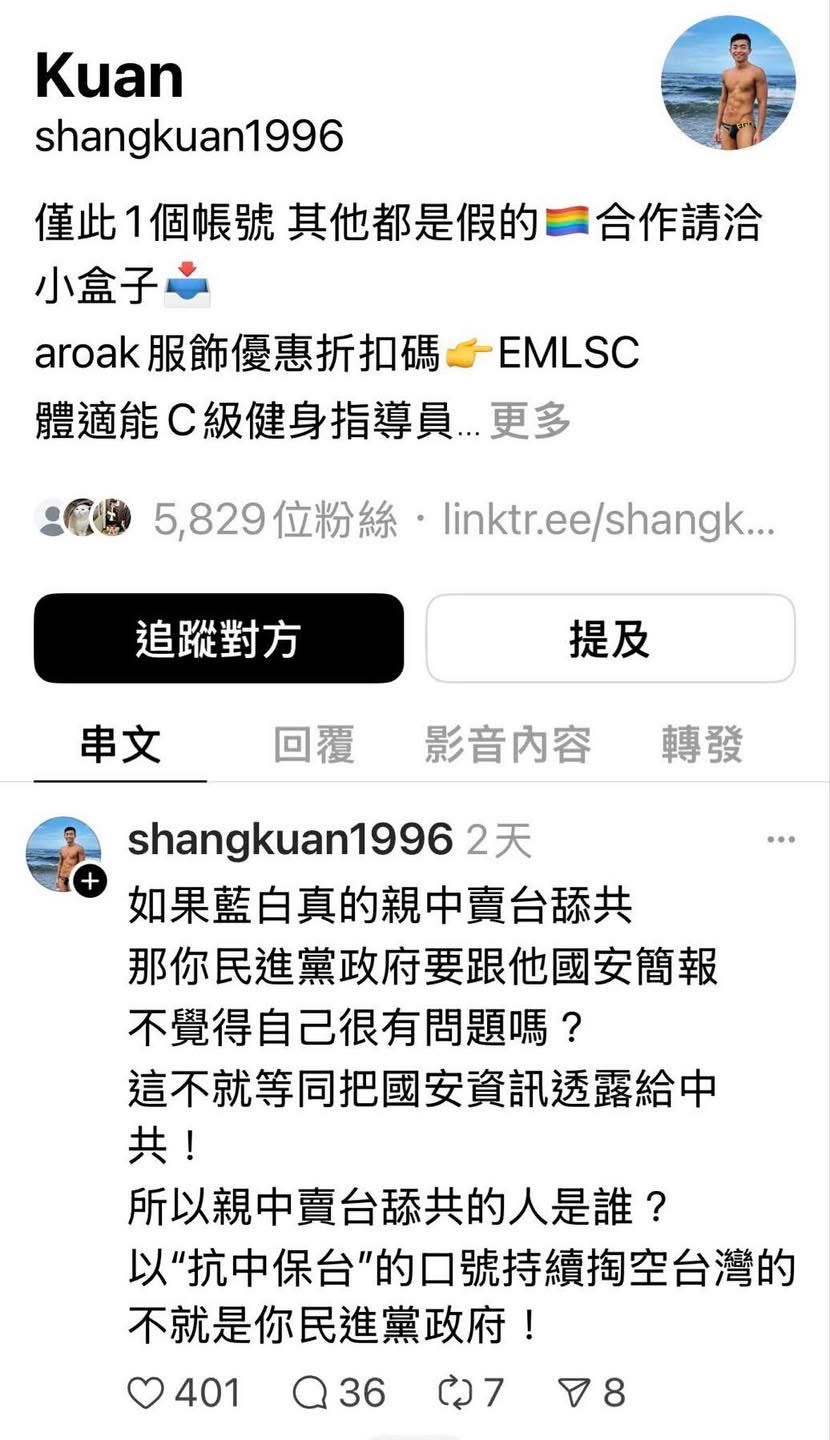830x1440 pixels.
Task: Switch to the 回覆 tab
Action: [314, 745]
